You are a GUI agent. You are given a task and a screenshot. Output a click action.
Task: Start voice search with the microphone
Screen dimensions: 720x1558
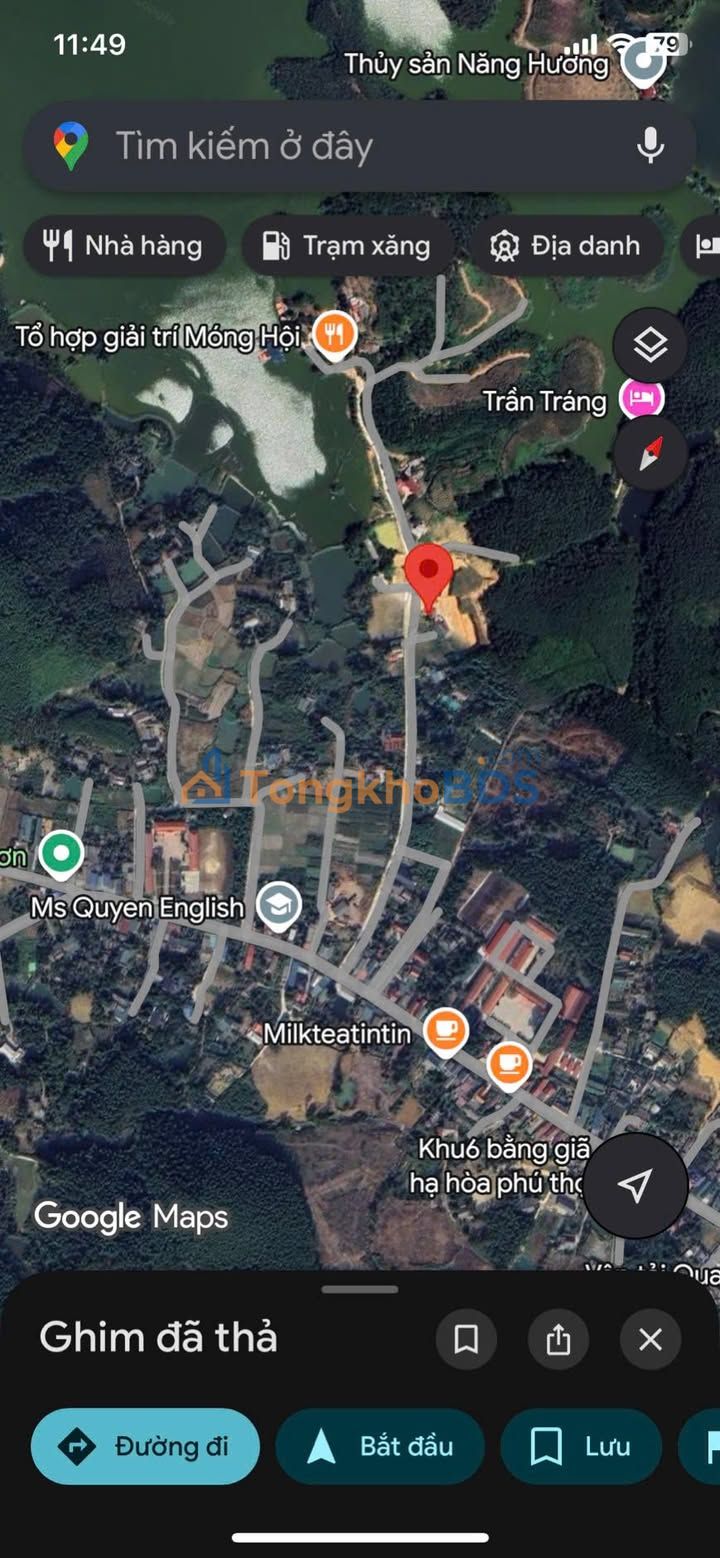[x=650, y=146]
